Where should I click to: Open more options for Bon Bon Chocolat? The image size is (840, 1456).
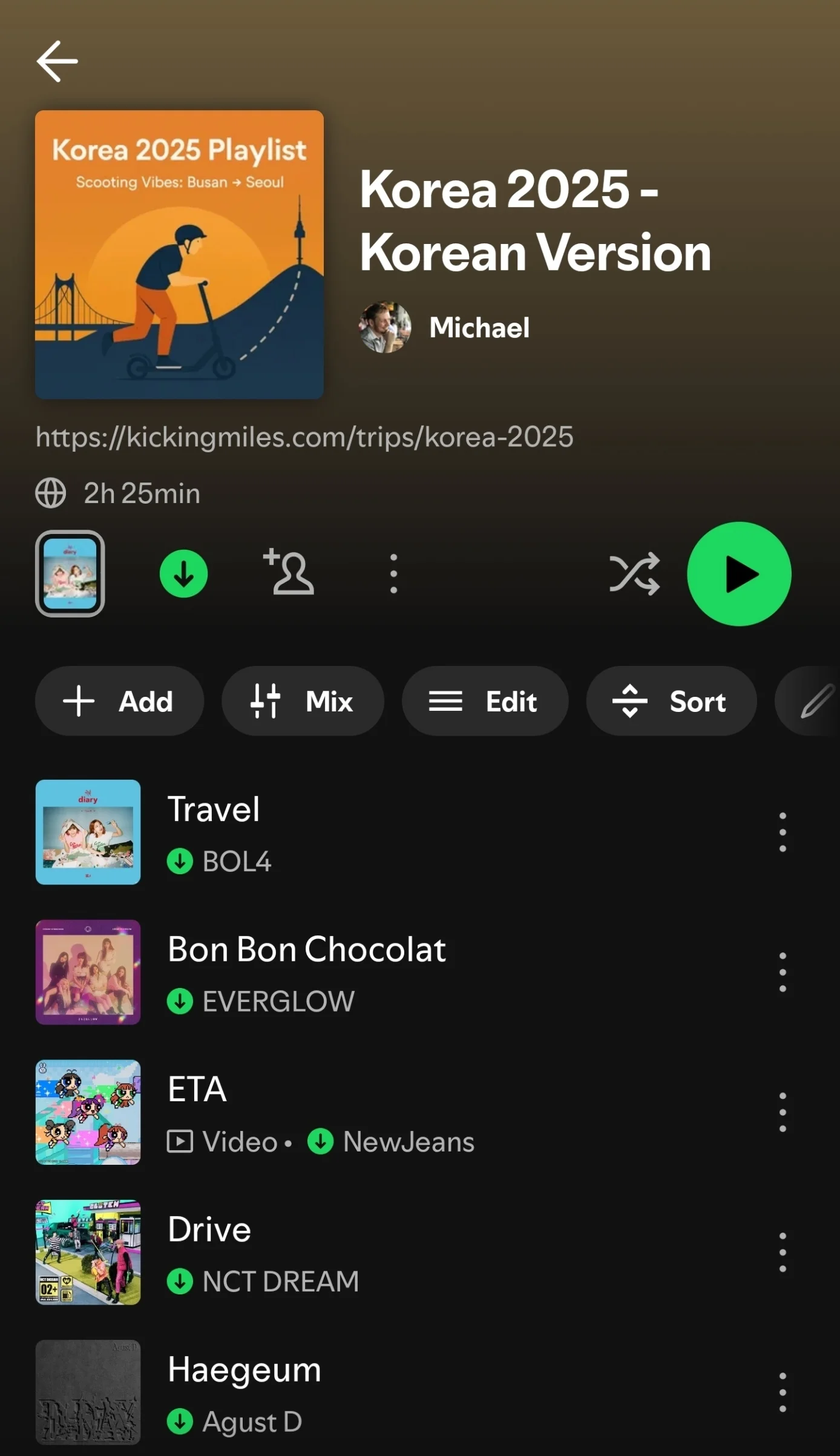coord(783,972)
